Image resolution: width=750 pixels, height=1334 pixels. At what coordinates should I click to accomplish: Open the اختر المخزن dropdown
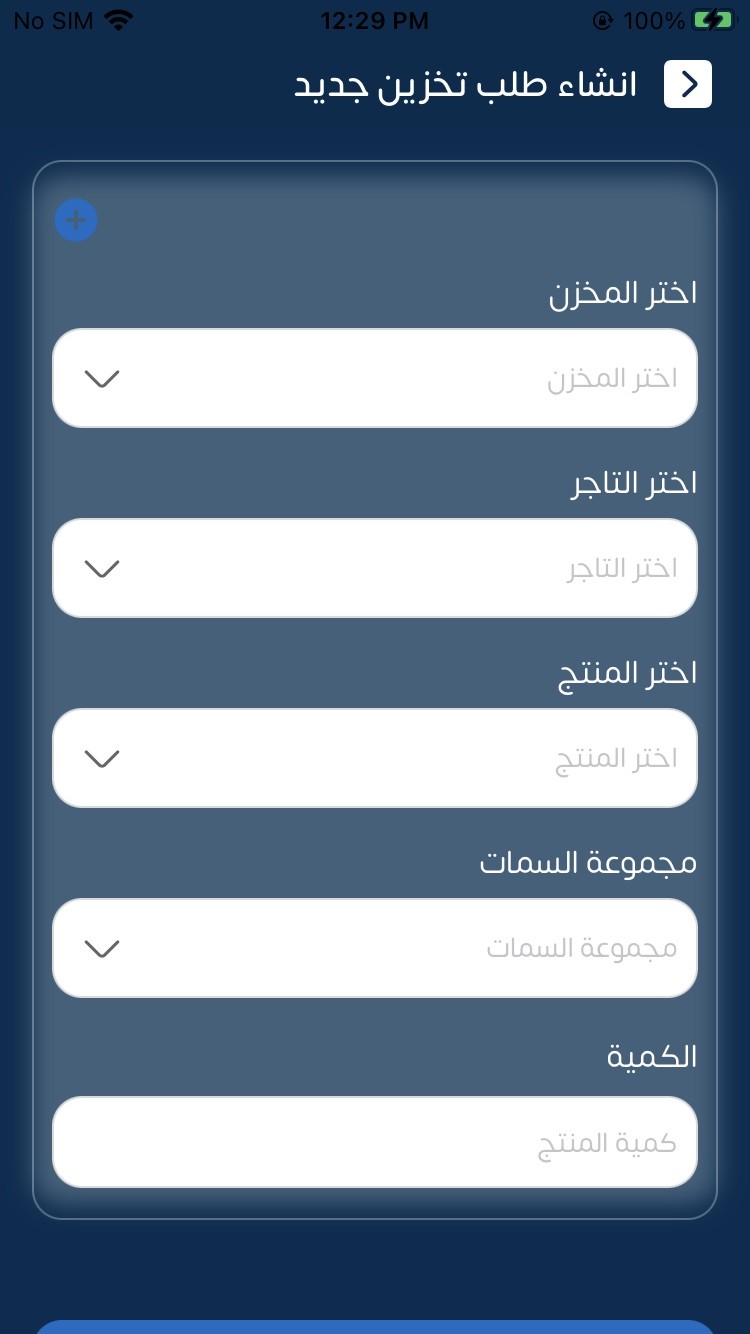pos(375,378)
